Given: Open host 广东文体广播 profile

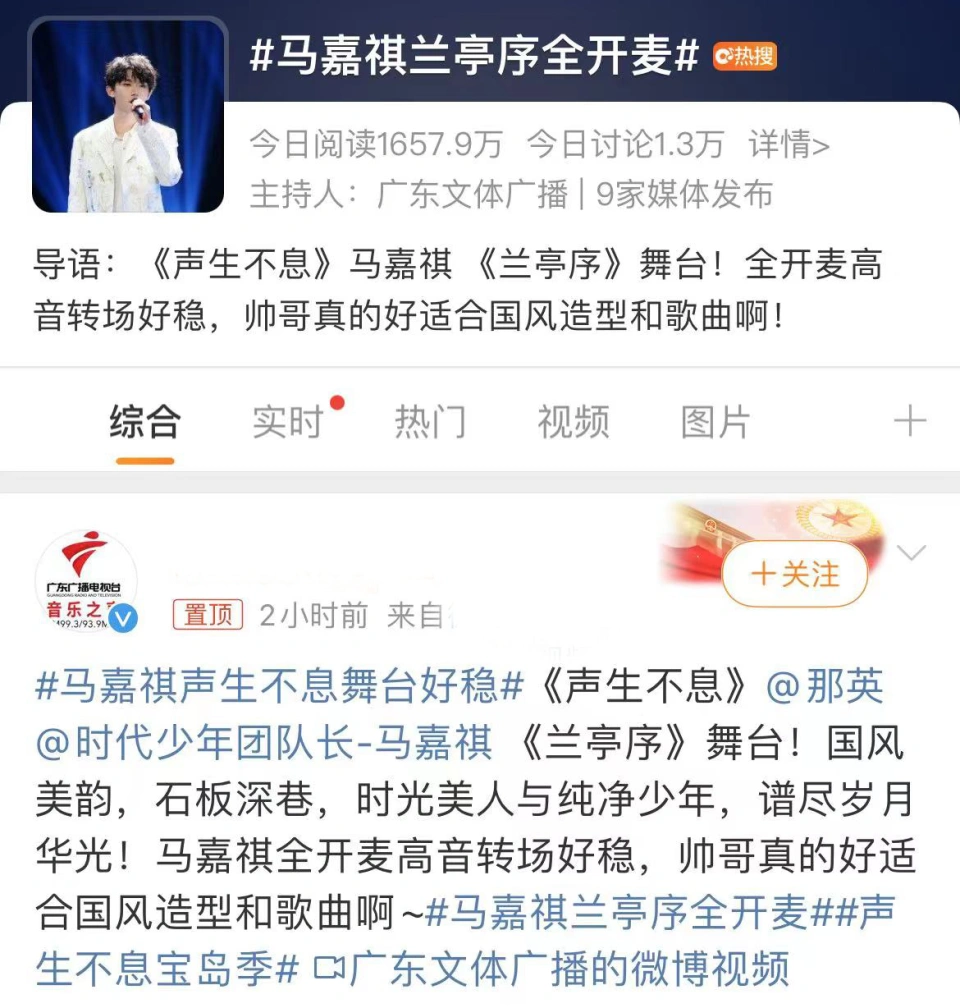Looking at the screenshot, I should pyautogui.click(x=471, y=194).
